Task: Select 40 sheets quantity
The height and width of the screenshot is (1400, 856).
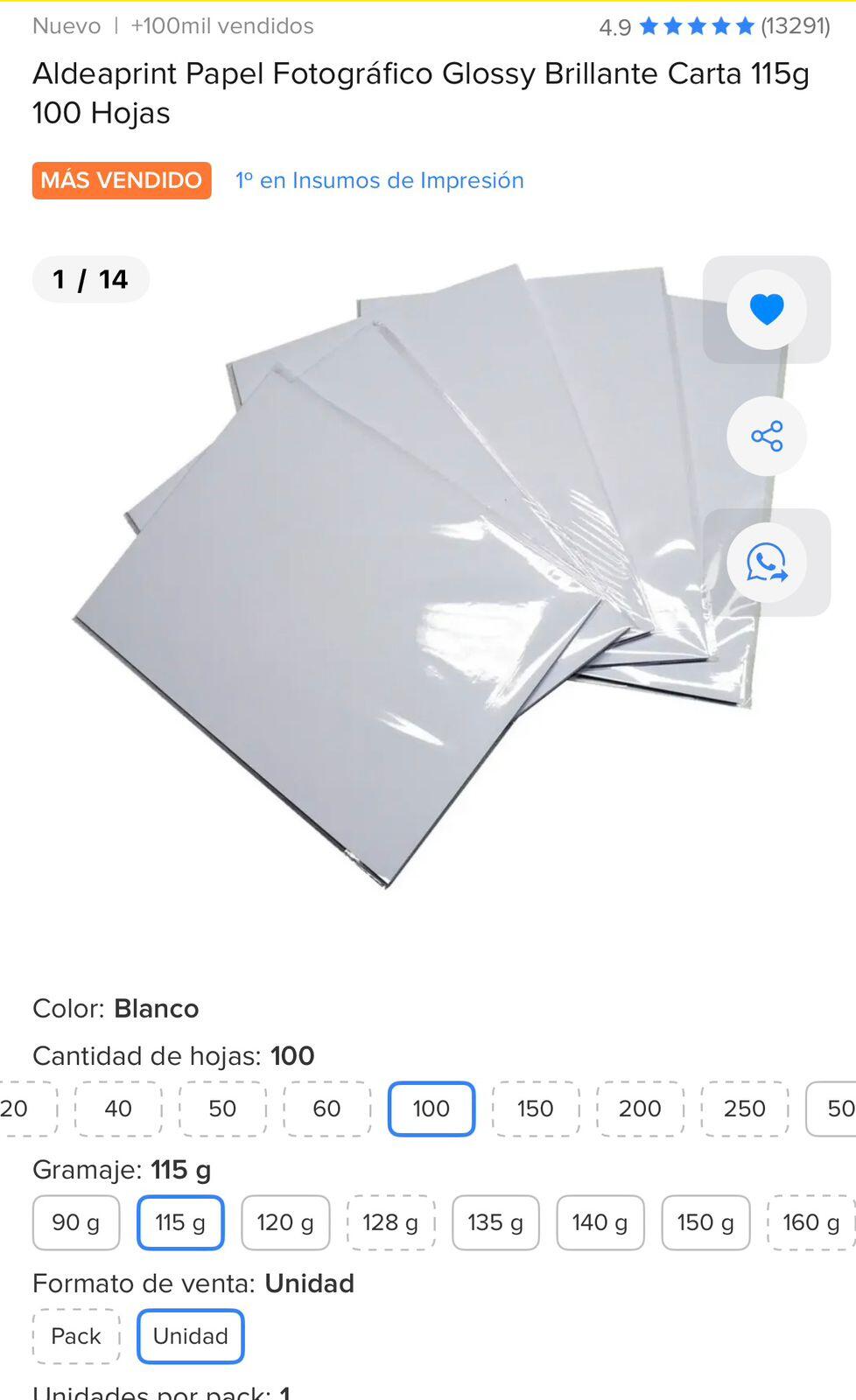Action: tap(118, 1109)
